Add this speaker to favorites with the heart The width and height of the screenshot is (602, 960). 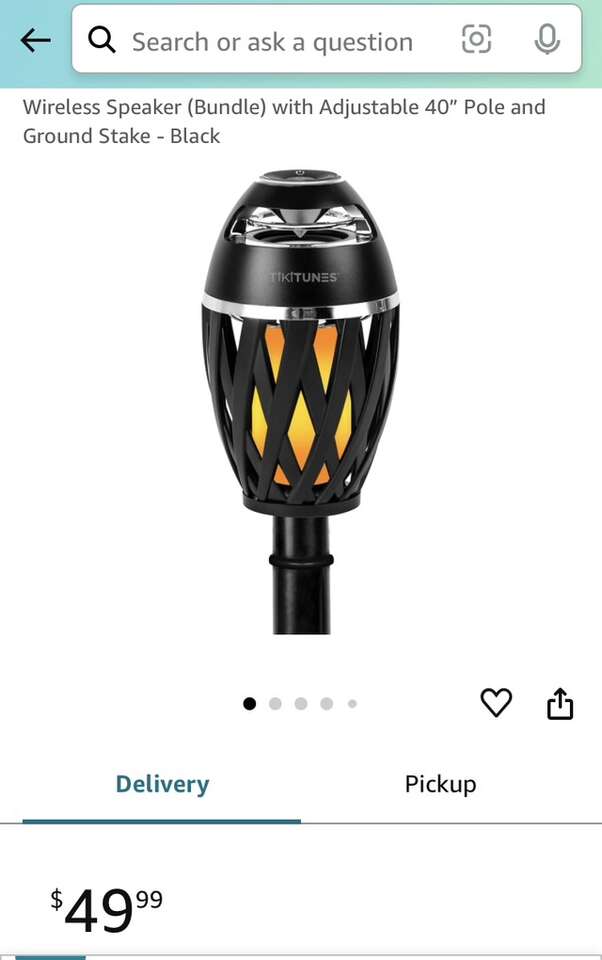click(496, 703)
